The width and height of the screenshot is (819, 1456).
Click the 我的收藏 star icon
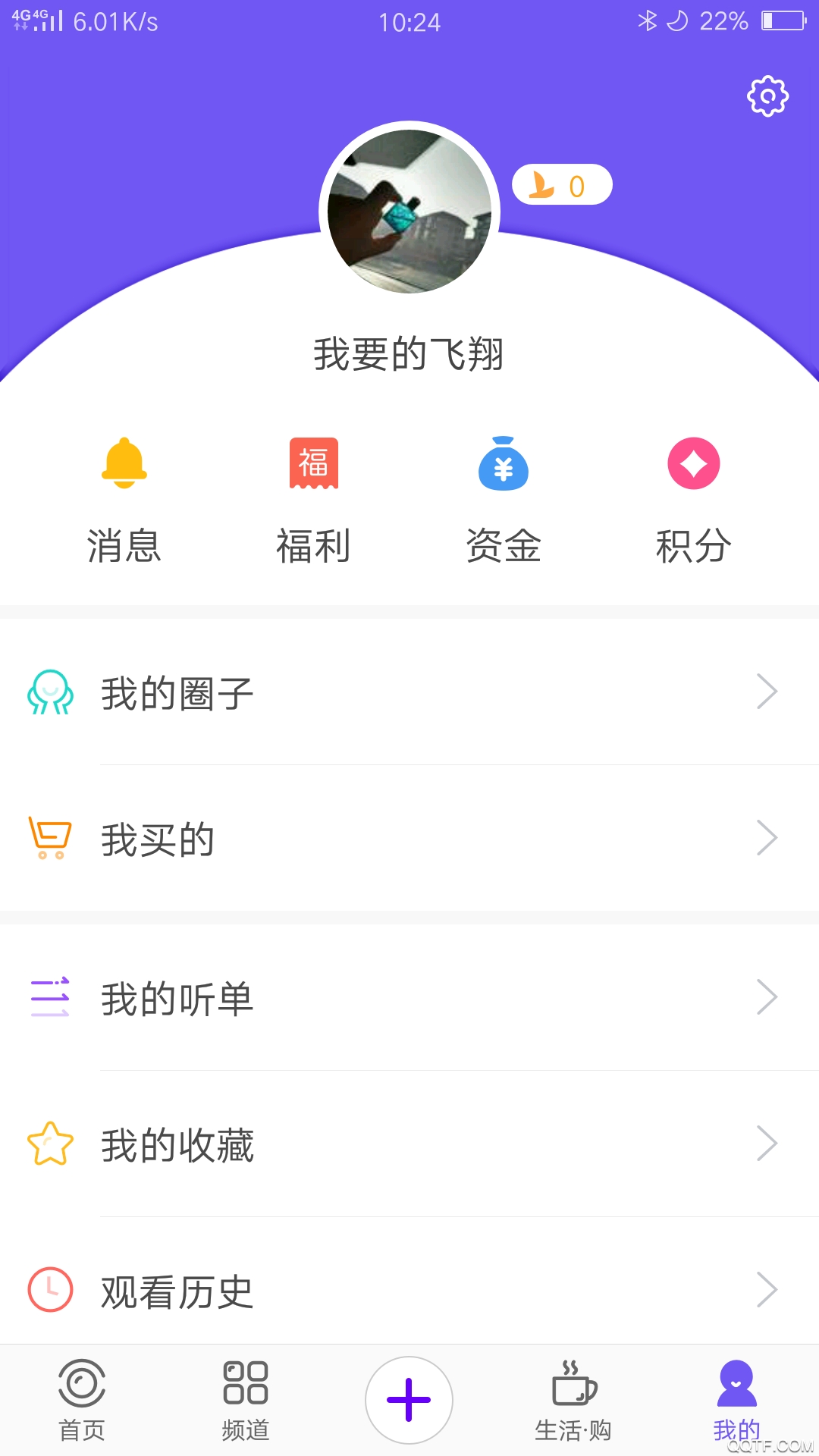[x=49, y=1144]
